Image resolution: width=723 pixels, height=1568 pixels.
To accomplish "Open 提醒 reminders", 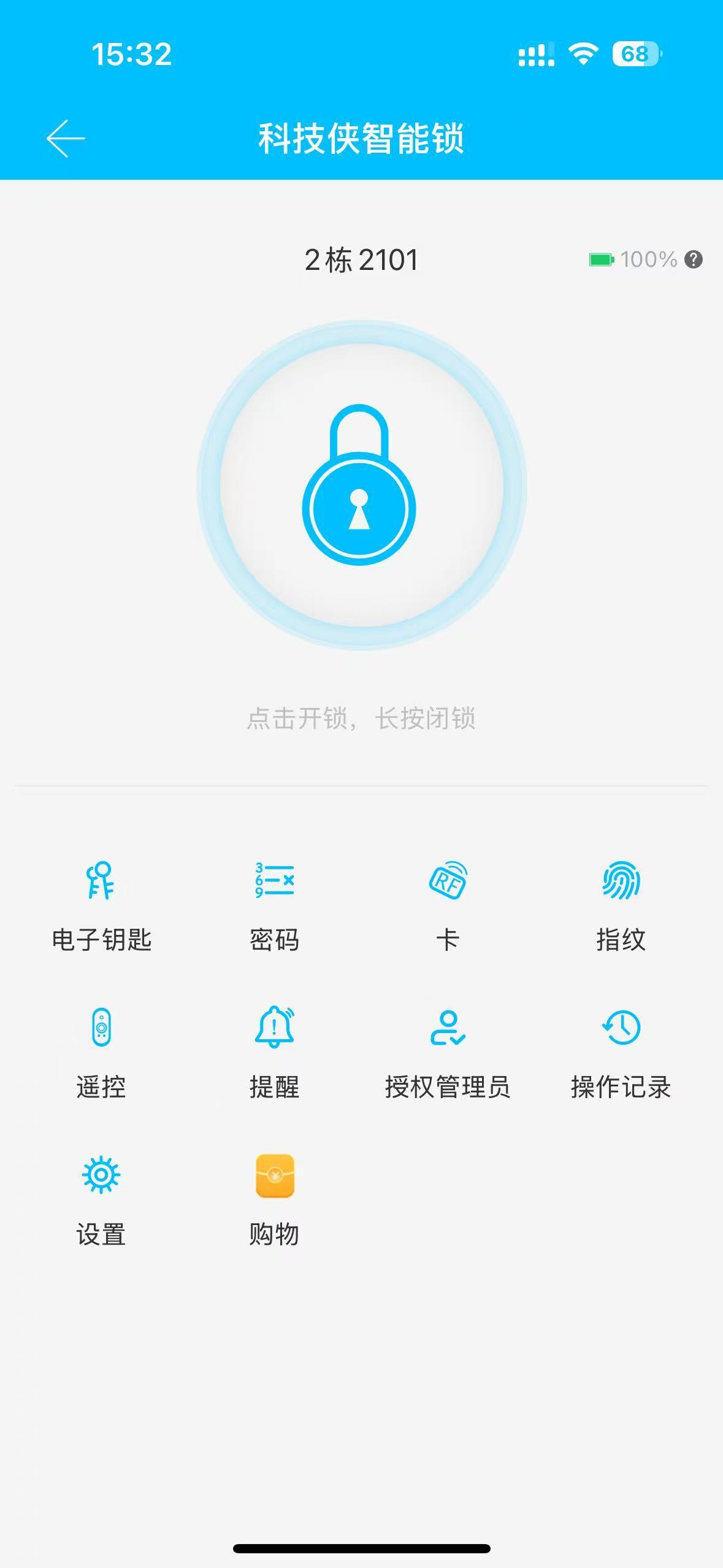I will click(274, 1052).
